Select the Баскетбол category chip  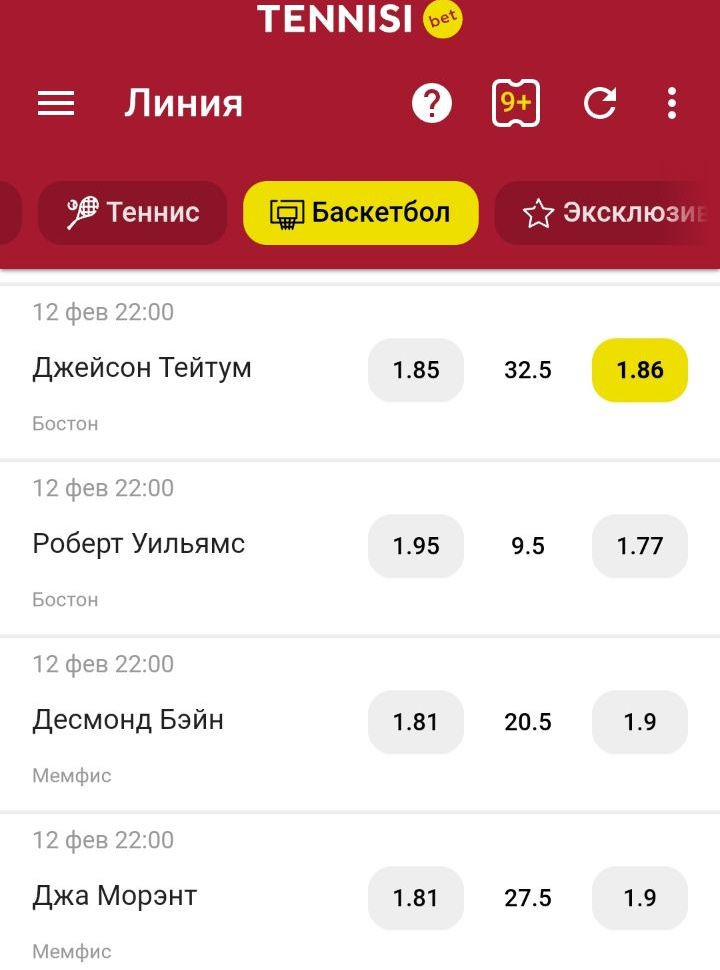(361, 213)
